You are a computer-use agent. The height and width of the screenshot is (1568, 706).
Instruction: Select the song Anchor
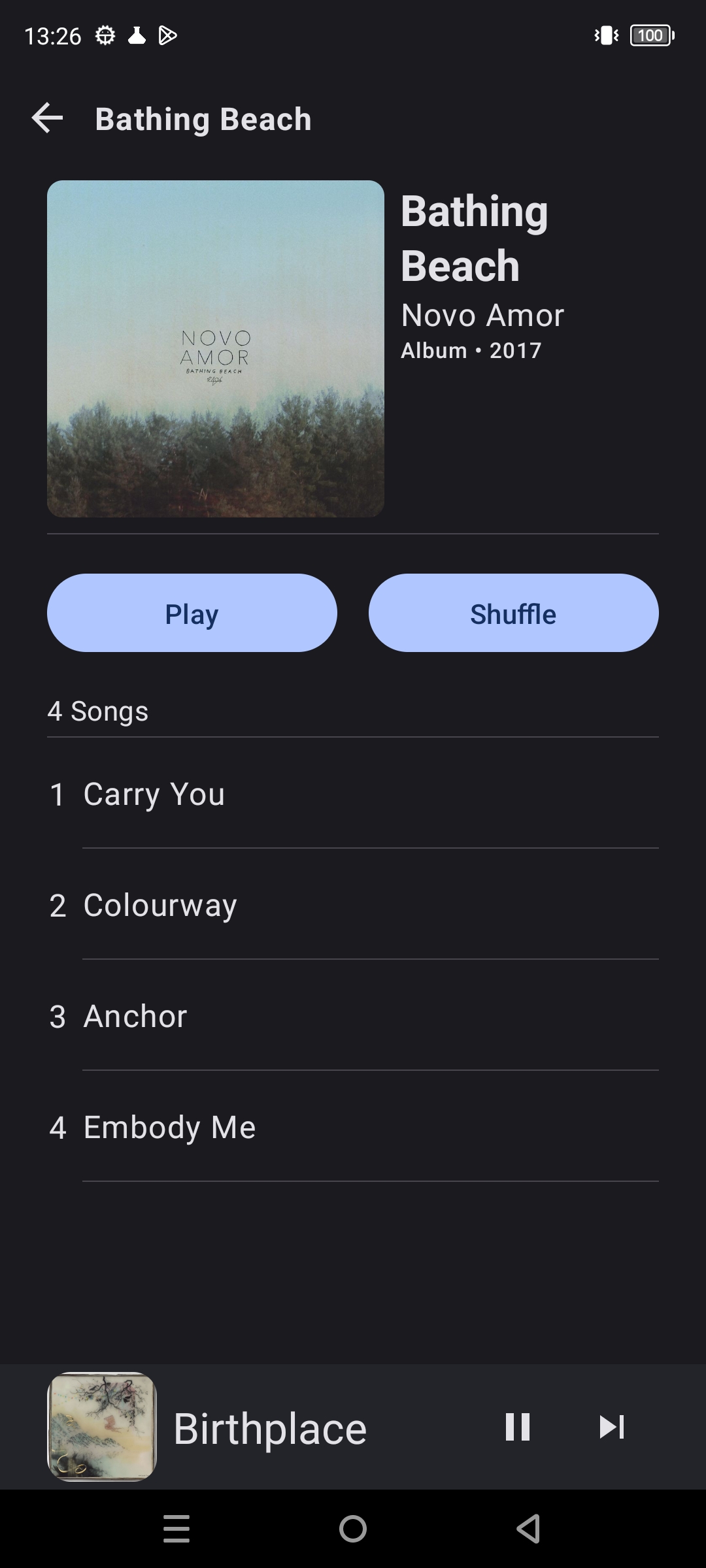353,1016
